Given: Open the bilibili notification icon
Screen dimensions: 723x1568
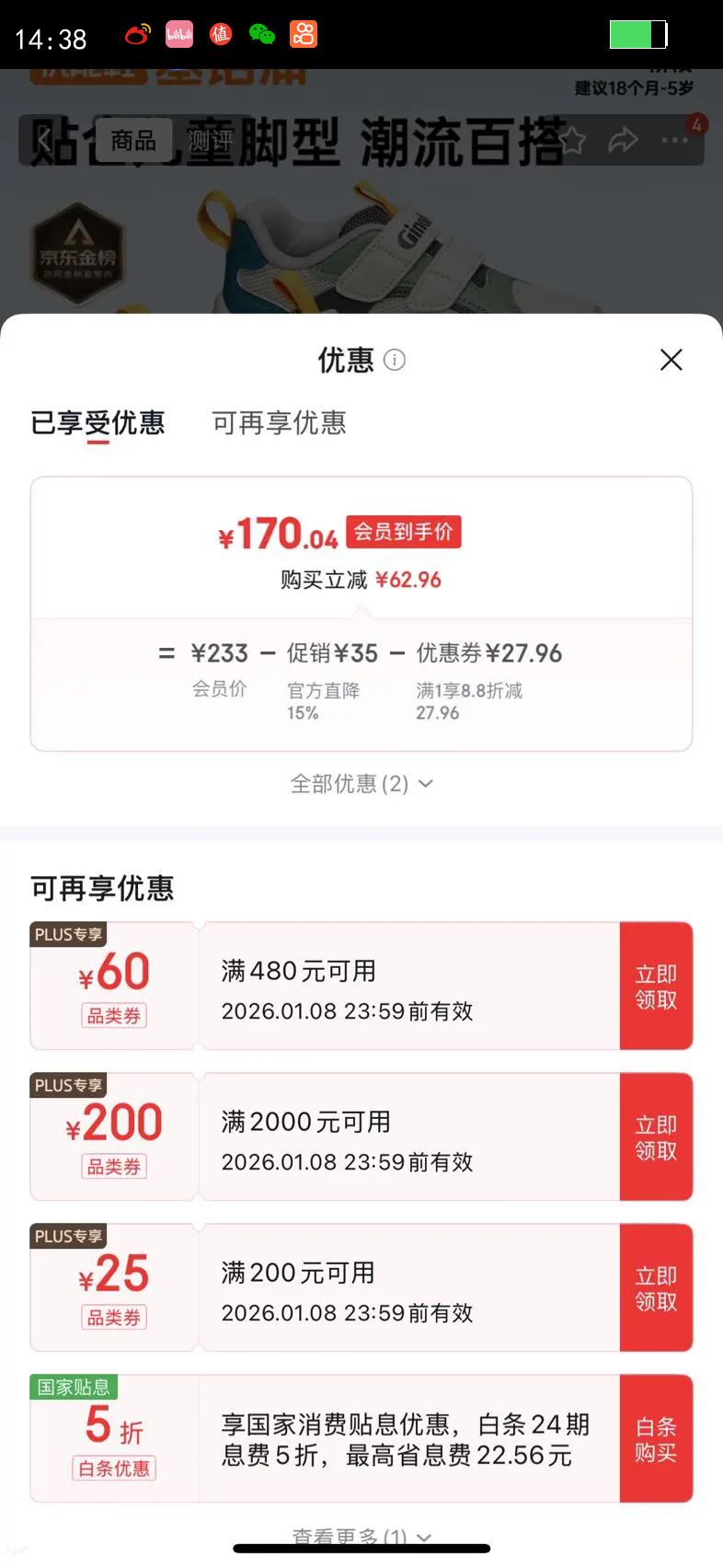Looking at the screenshot, I should pyautogui.click(x=178, y=33).
